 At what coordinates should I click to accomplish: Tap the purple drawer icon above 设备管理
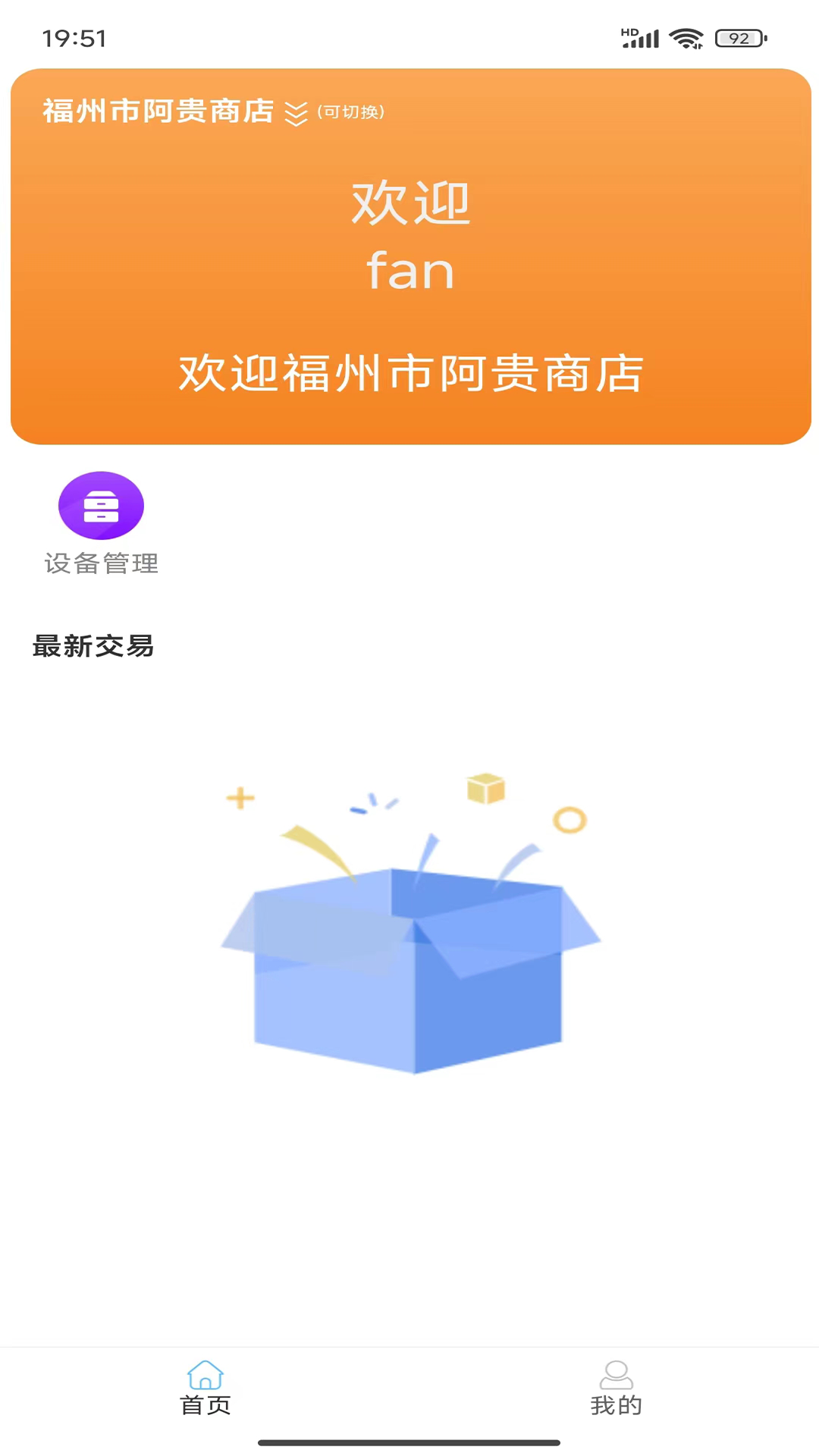click(102, 506)
